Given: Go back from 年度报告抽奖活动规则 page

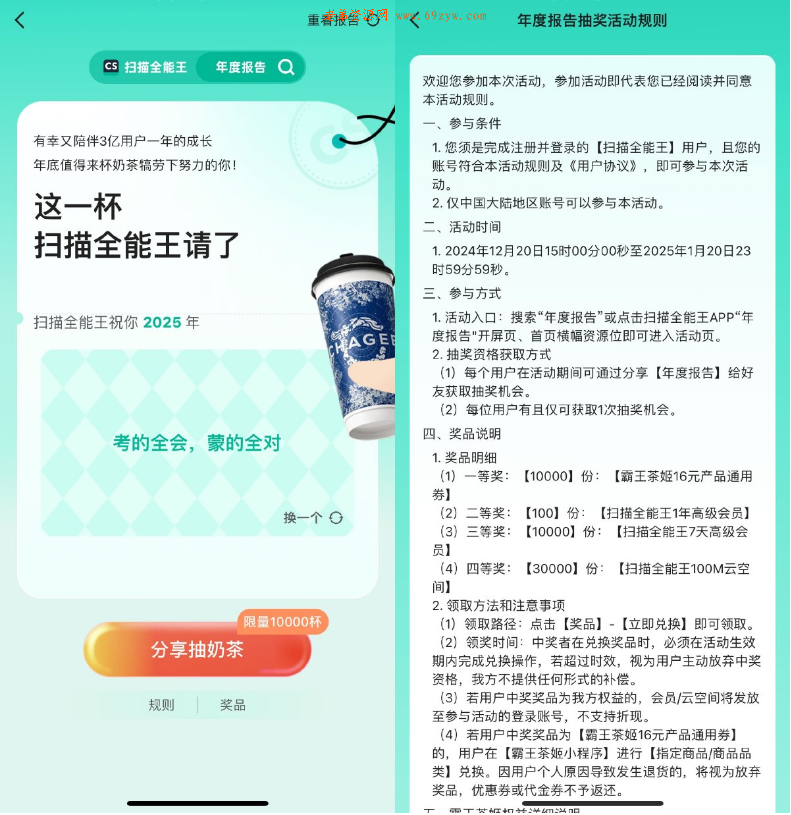Looking at the screenshot, I should (414, 20).
